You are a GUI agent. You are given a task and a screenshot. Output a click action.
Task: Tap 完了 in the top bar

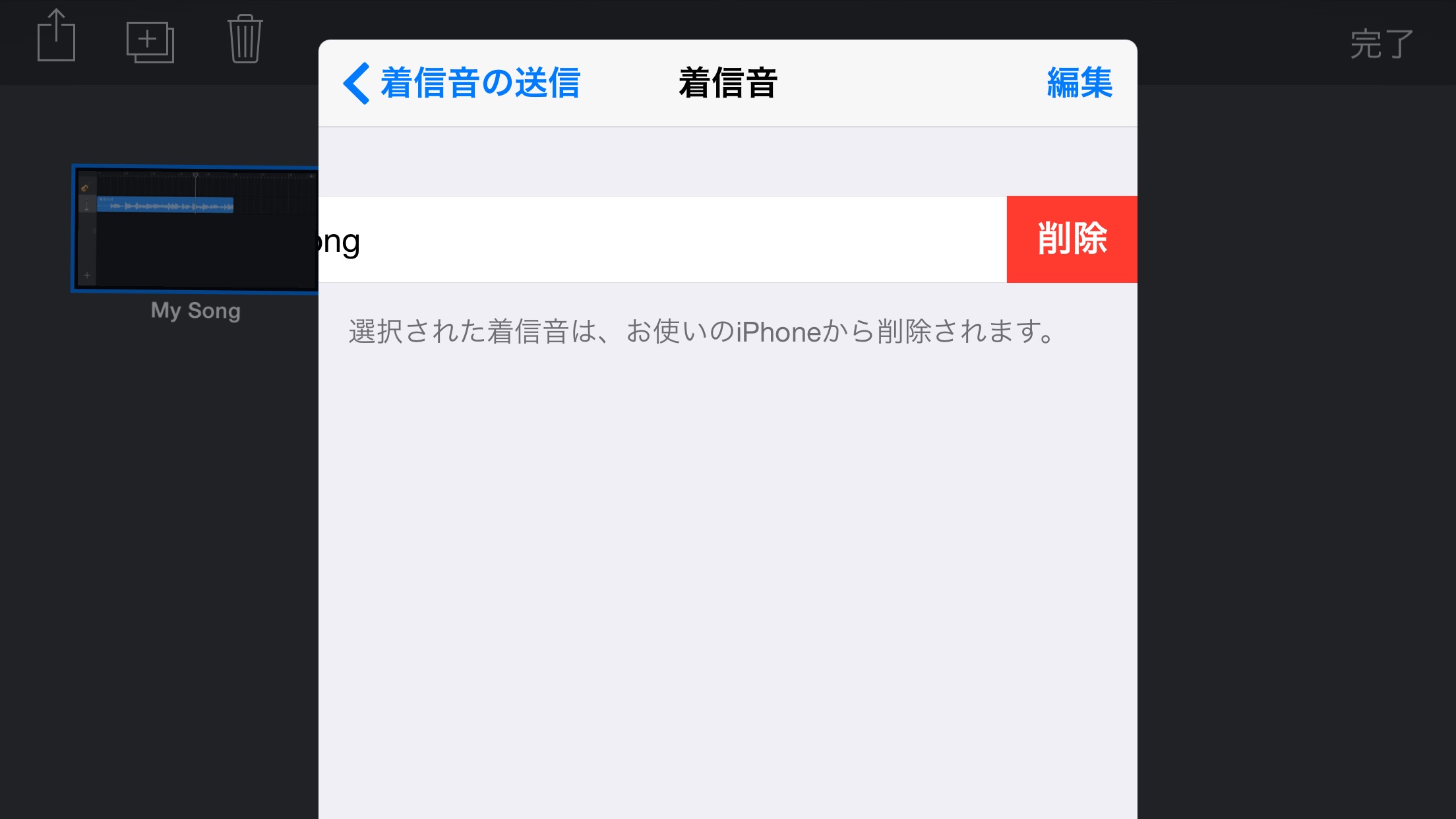point(1381,44)
